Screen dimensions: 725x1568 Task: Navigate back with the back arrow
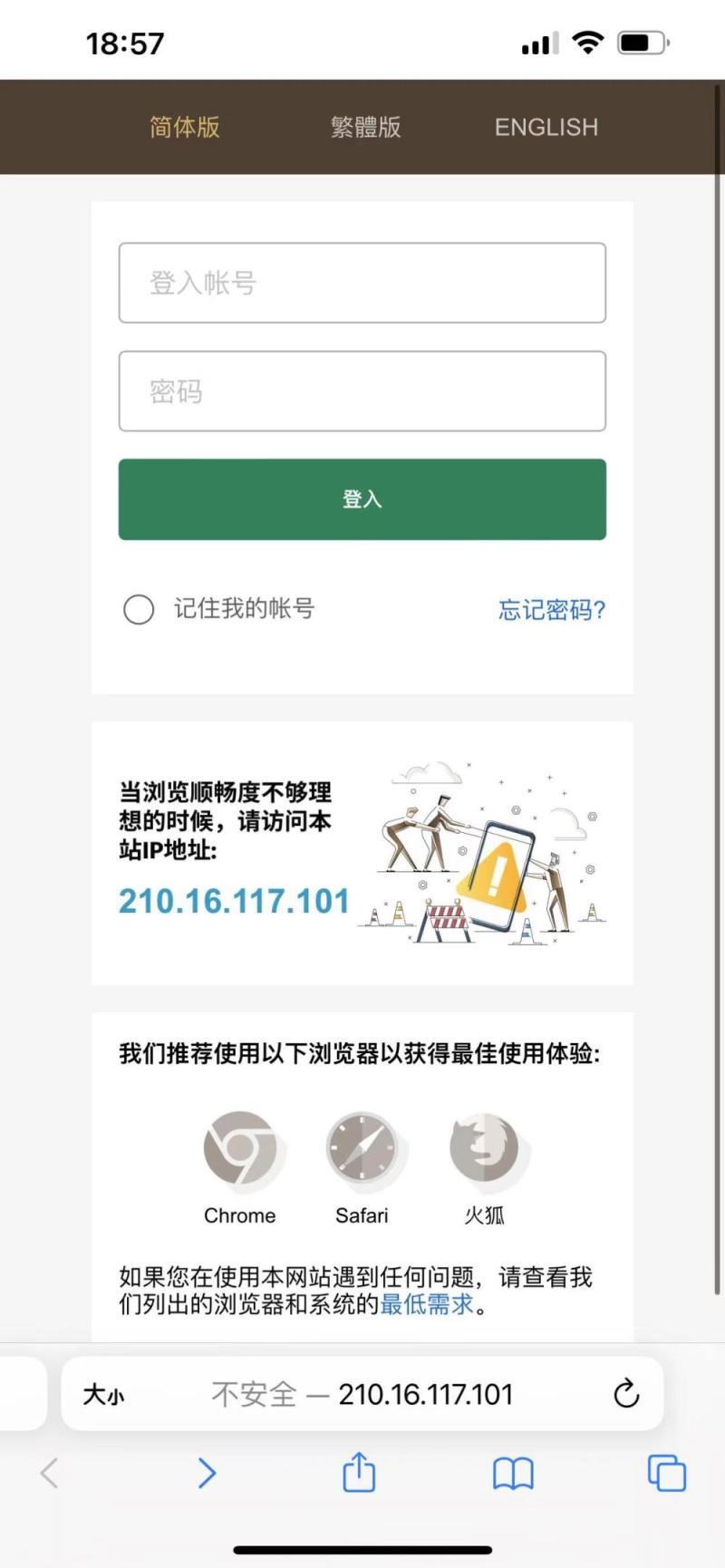pyautogui.click(x=48, y=1473)
